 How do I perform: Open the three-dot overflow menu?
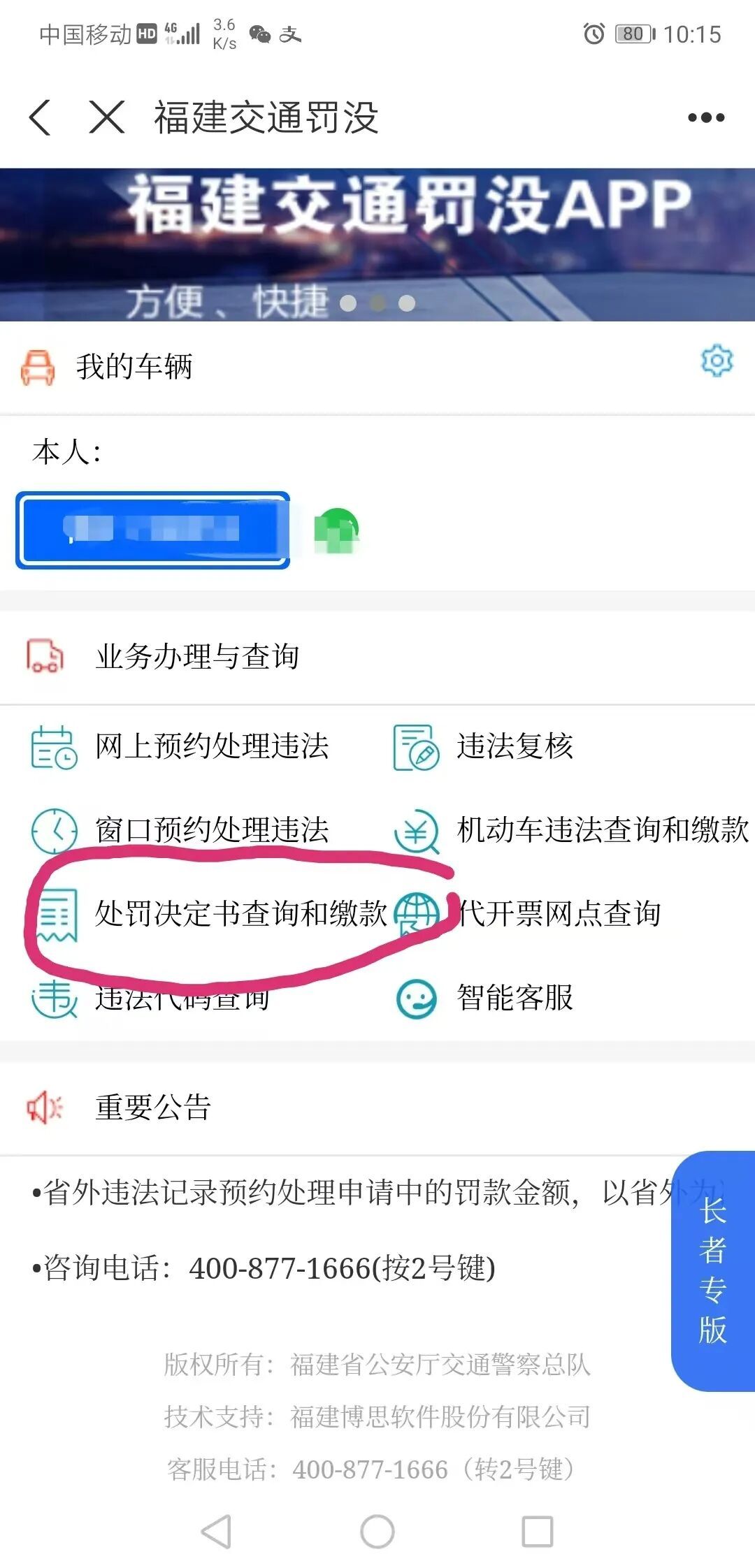tap(705, 117)
